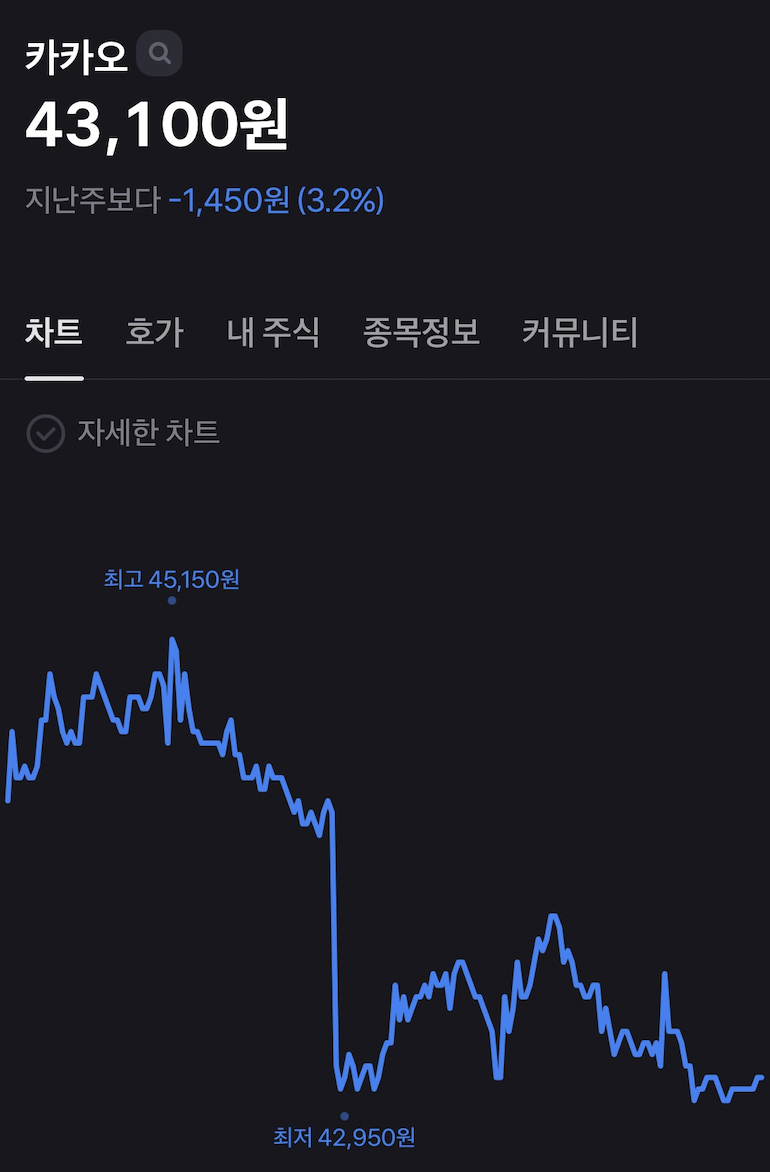
Task: Select the 차트 tab
Action: 54,333
